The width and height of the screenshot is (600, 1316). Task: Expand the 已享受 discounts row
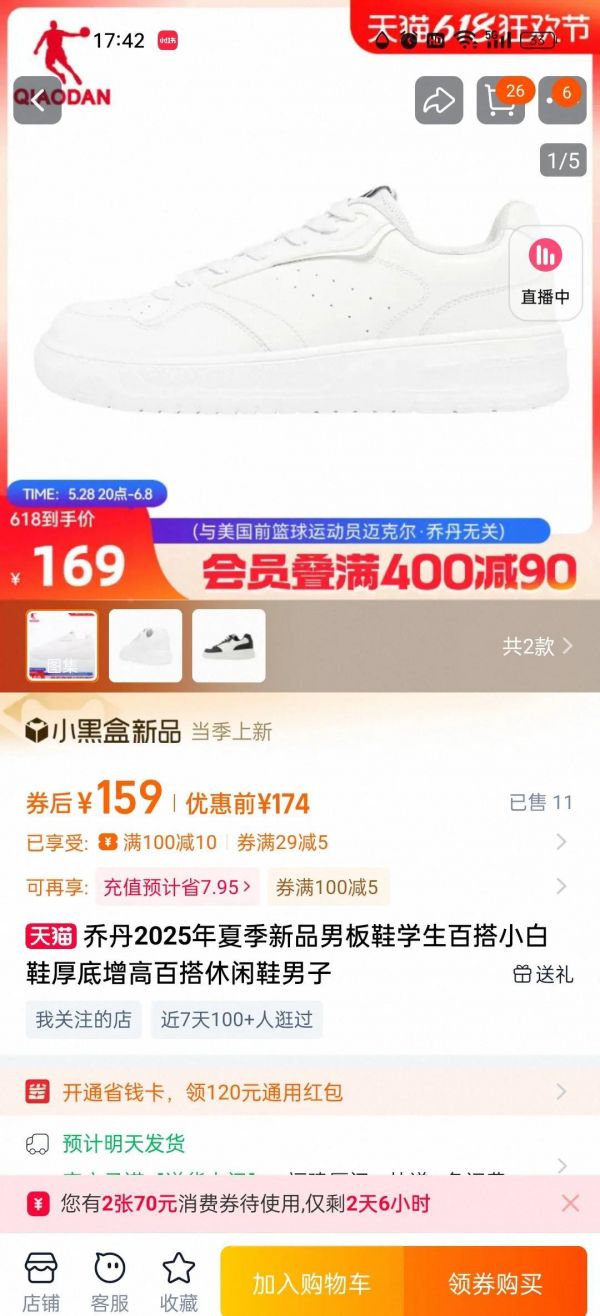[560, 843]
